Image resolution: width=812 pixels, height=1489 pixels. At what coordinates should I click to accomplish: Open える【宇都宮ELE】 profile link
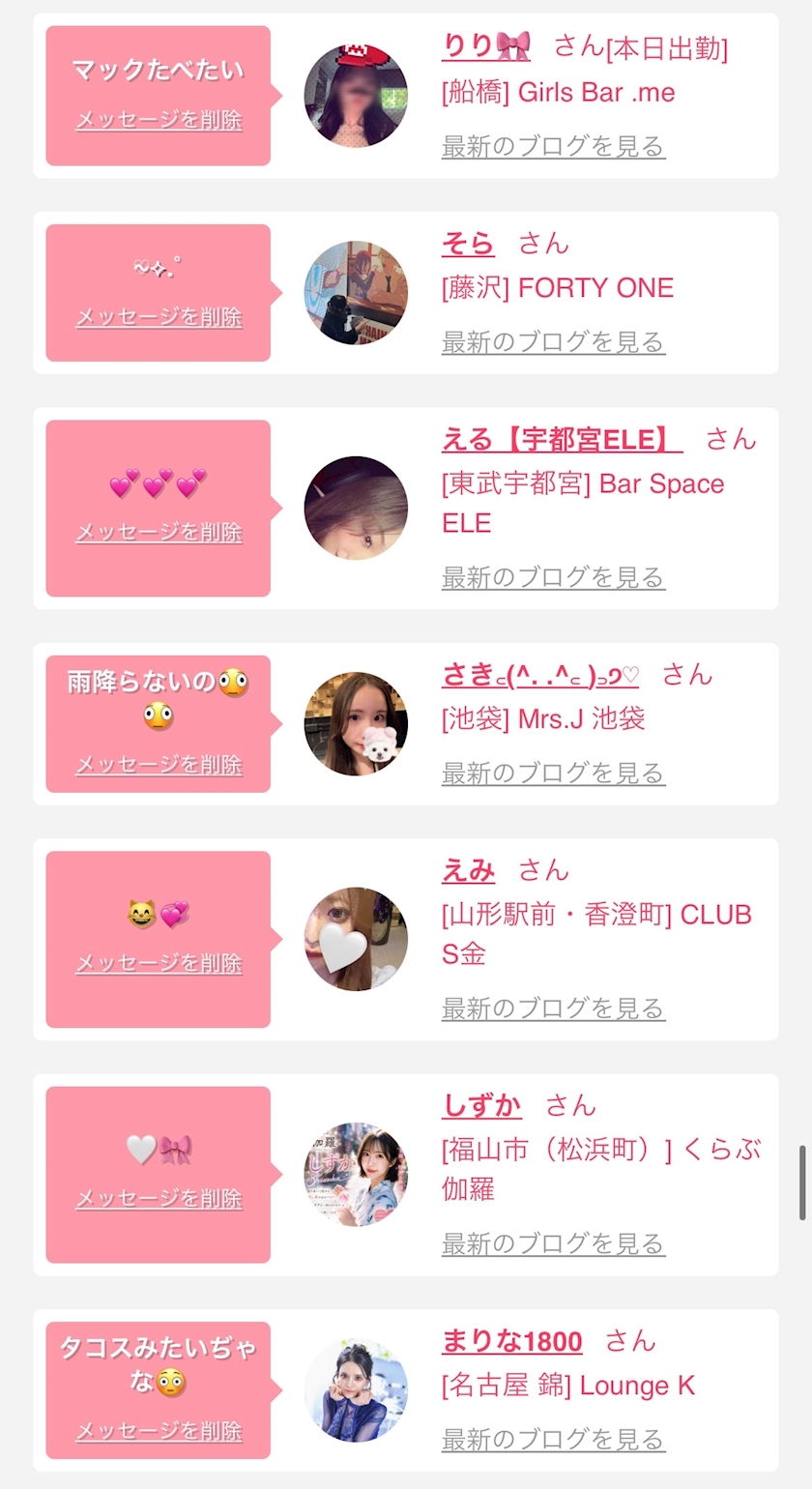pos(562,439)
